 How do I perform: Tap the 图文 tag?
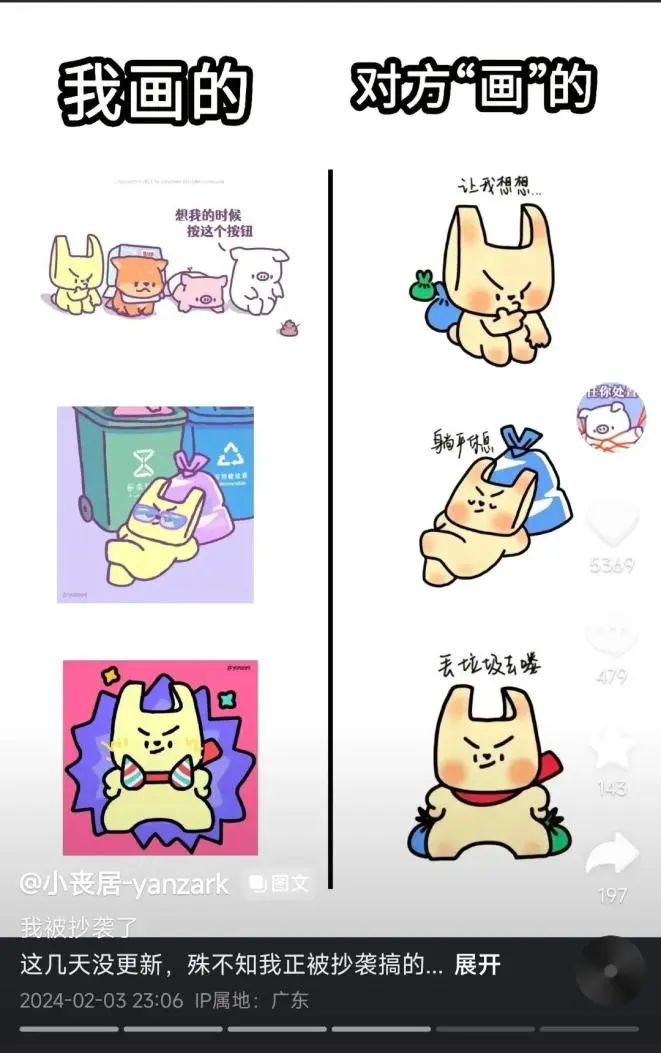281,884
